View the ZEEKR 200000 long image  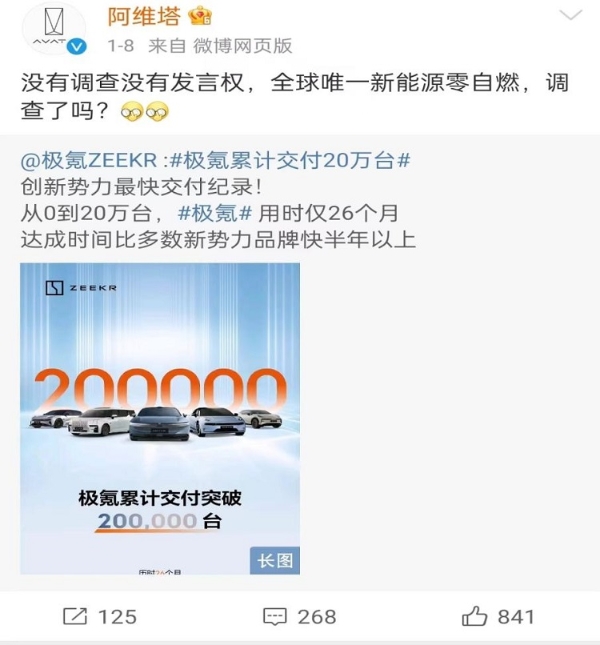160,418
